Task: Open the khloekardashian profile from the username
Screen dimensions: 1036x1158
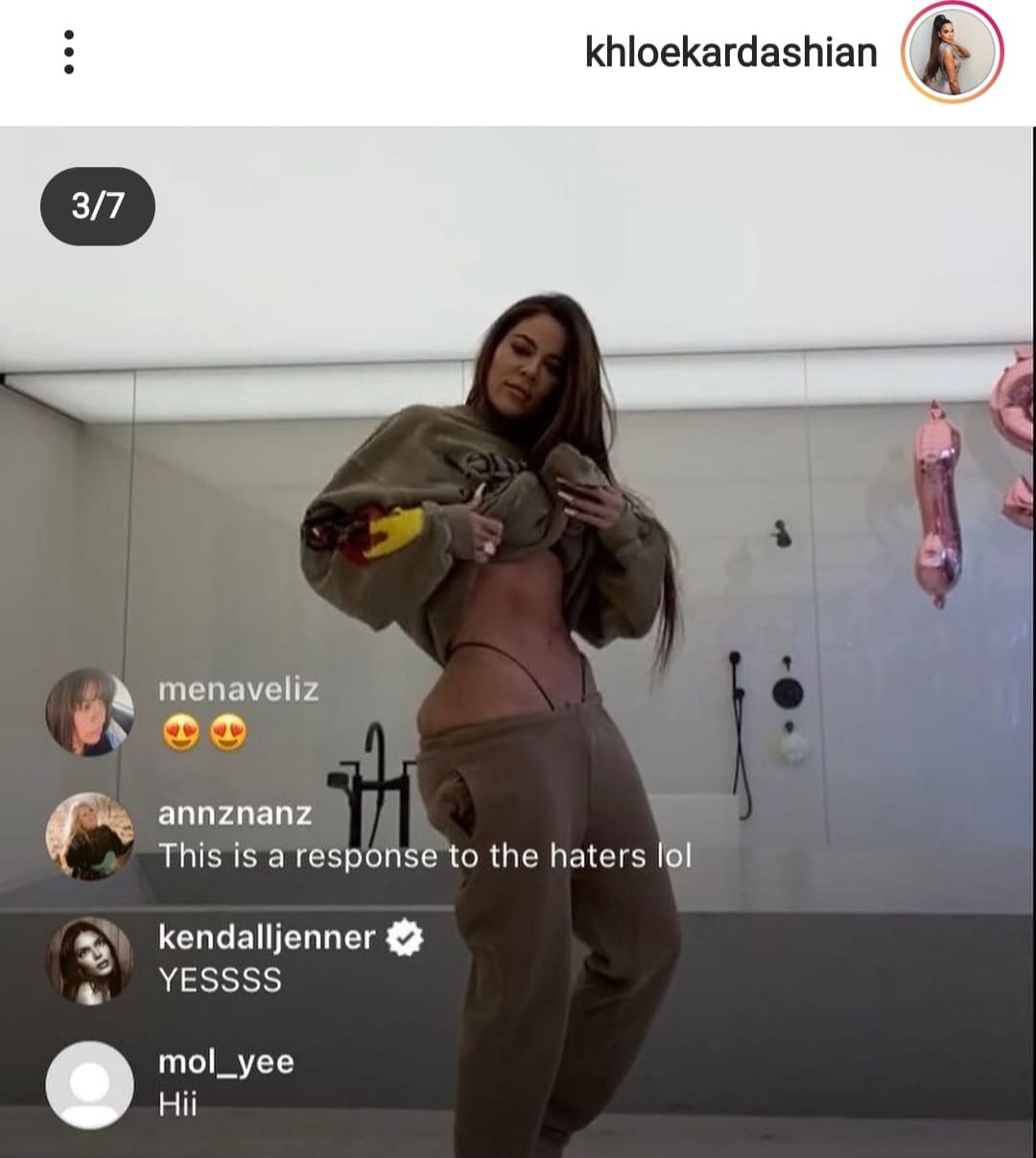Action: (731, 52)
